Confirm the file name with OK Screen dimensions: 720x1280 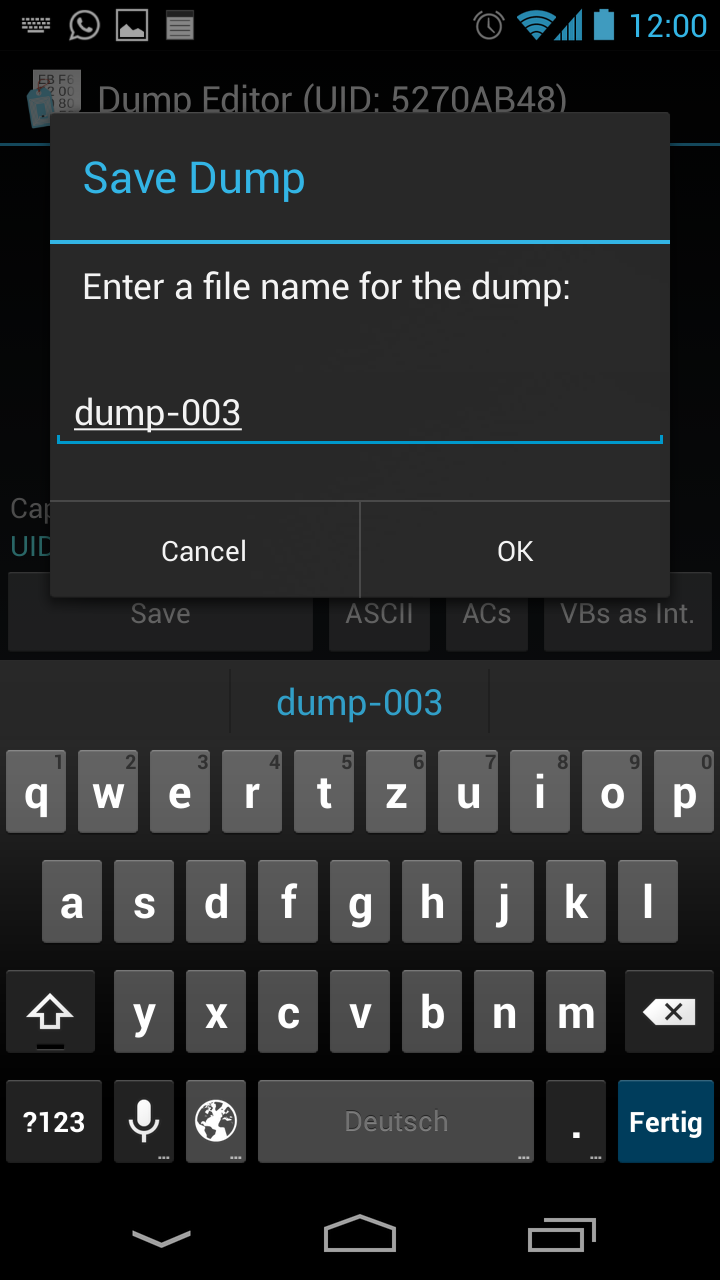[515, 551]
